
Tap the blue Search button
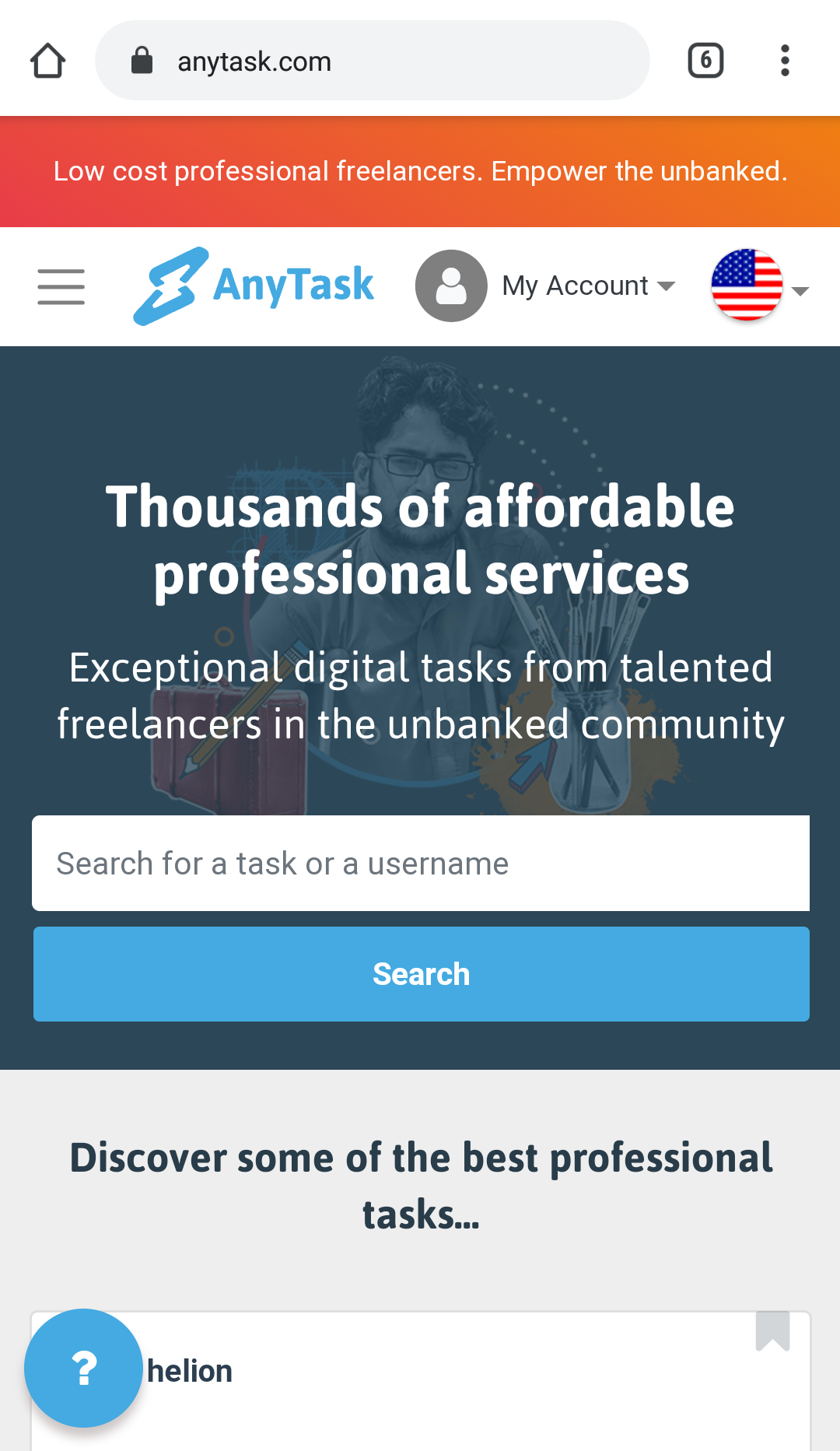[421, 974]
